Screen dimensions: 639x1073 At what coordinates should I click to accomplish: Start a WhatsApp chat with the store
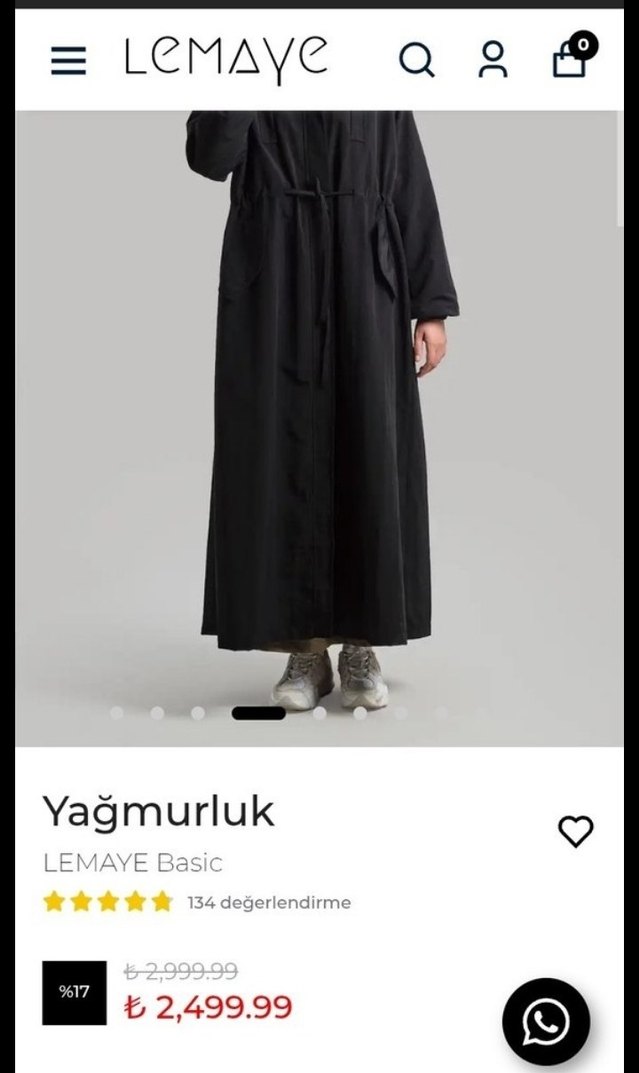pyautogui.click(x=546, y=1022)
